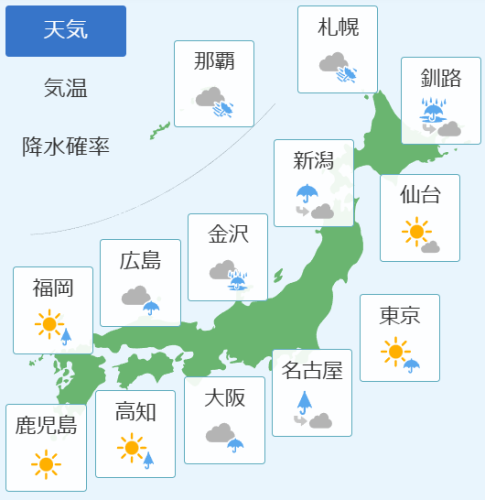The width and height of the screenshot is (485, 500).
Task: Open the 那覇 forecast card
Action: pyautogui.click(x=214, y=84)
